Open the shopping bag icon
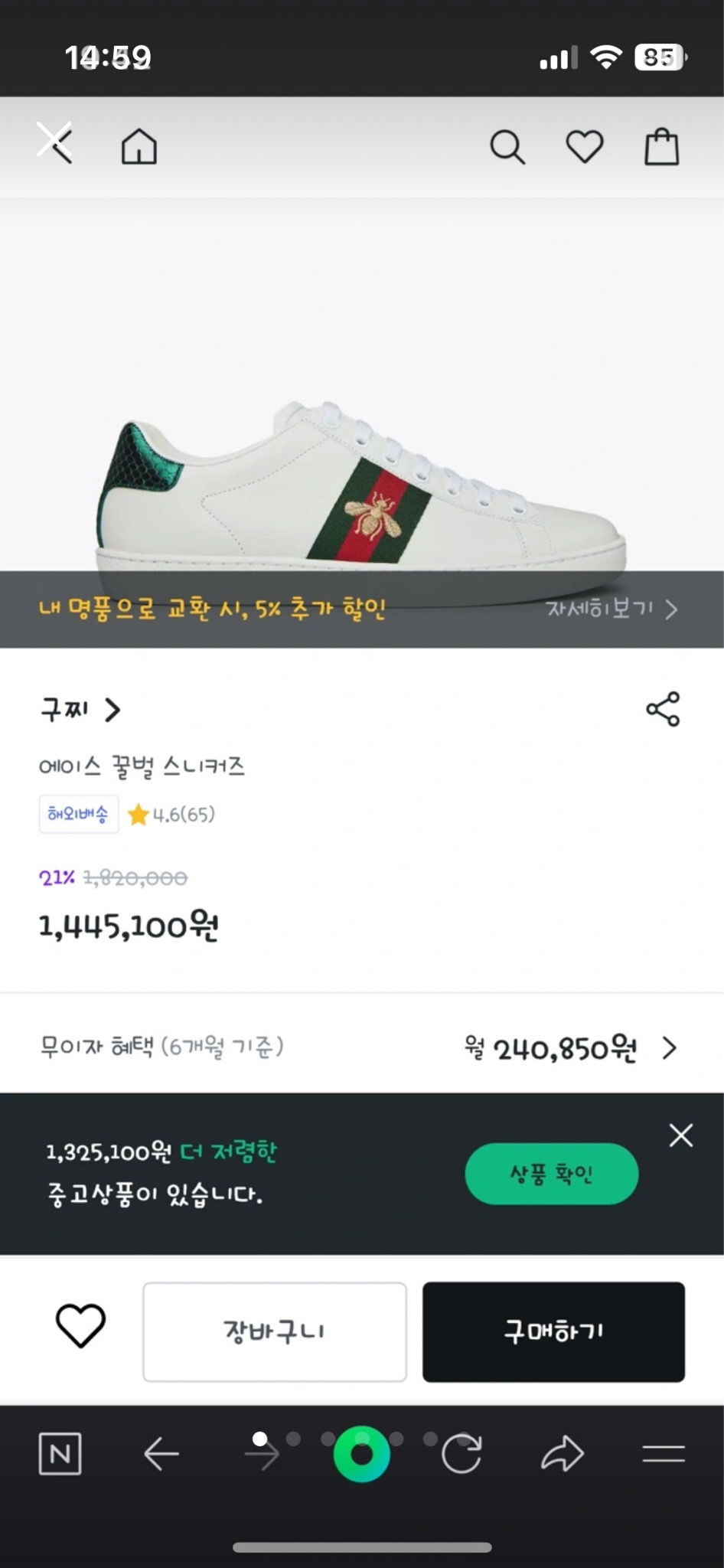This screenshot has width=724, height=1568. [x=661, y=147]
